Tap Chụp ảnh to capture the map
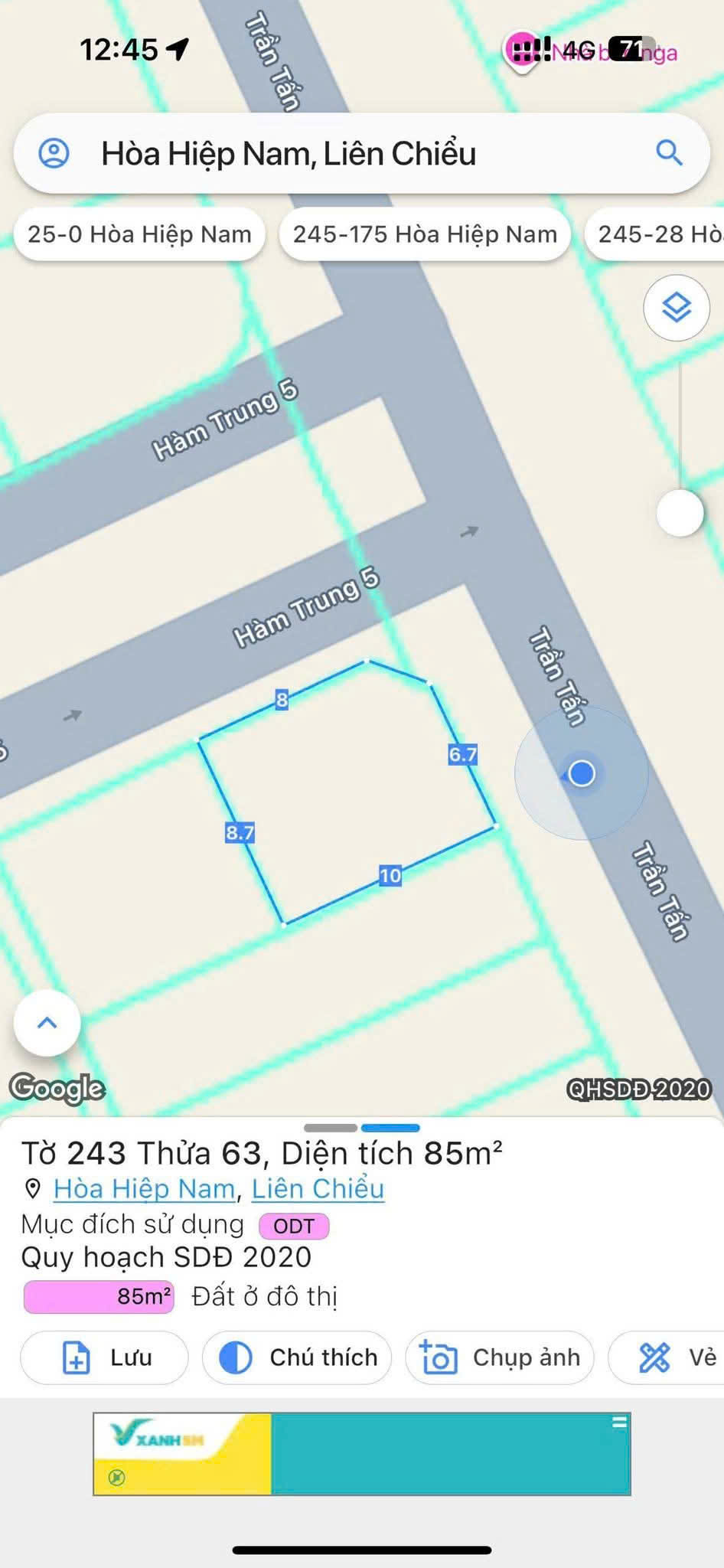The height and width of the screenshot is (1568, 724). click(500, 1357)
